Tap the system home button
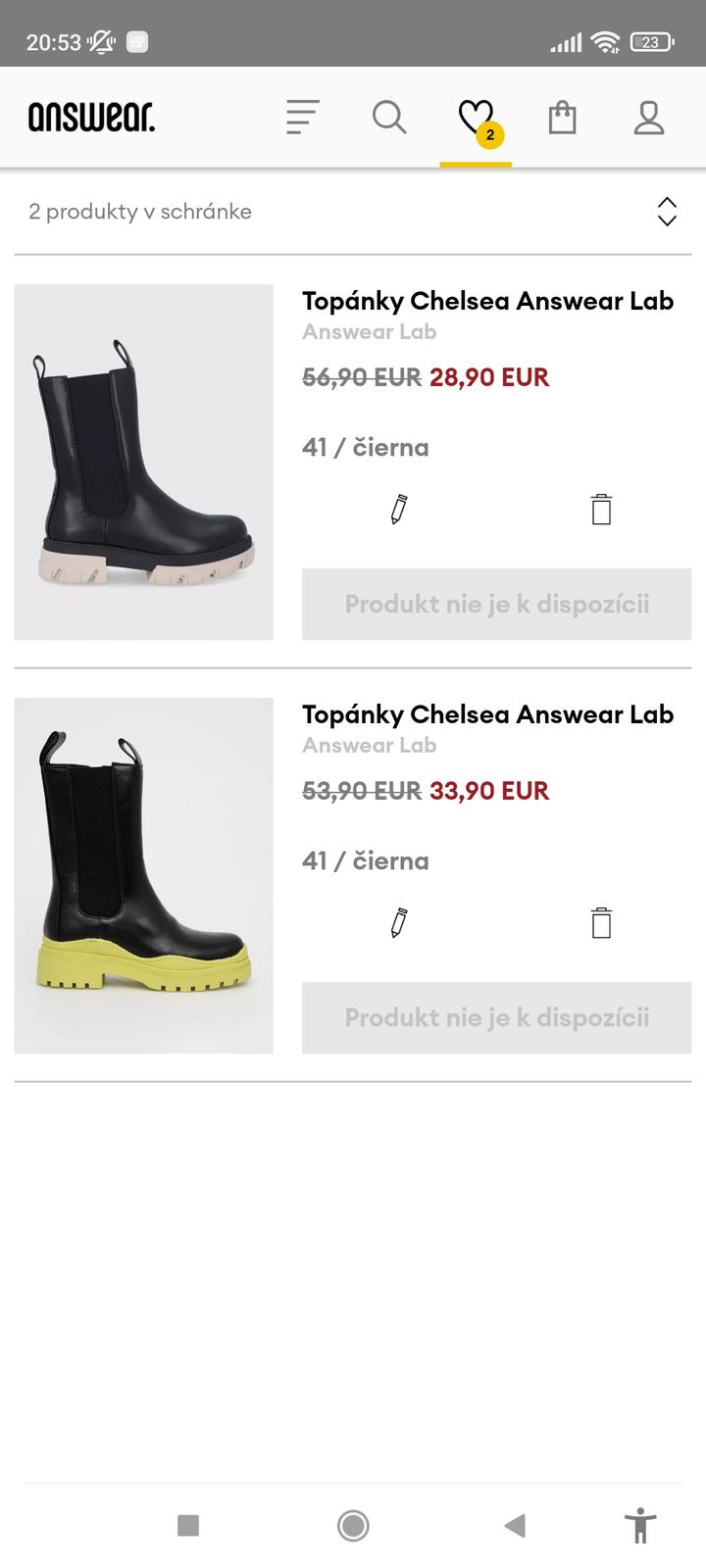706x1568 pixels. point(353,1525)
